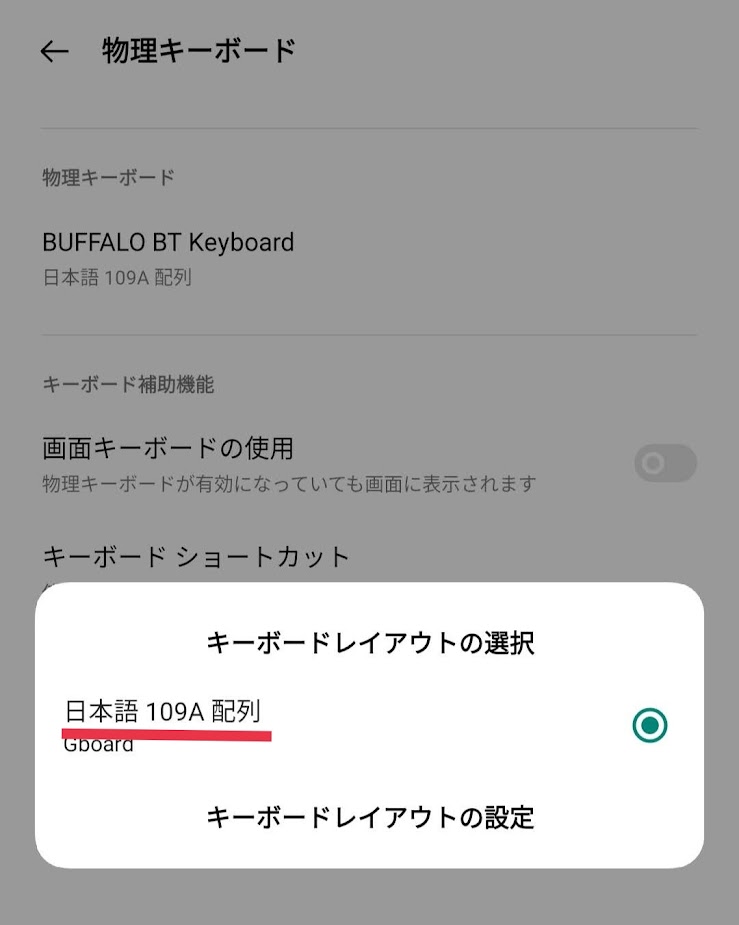Go back from 物理キーボード screen
The image size is (739, 925).
[54, 51]
